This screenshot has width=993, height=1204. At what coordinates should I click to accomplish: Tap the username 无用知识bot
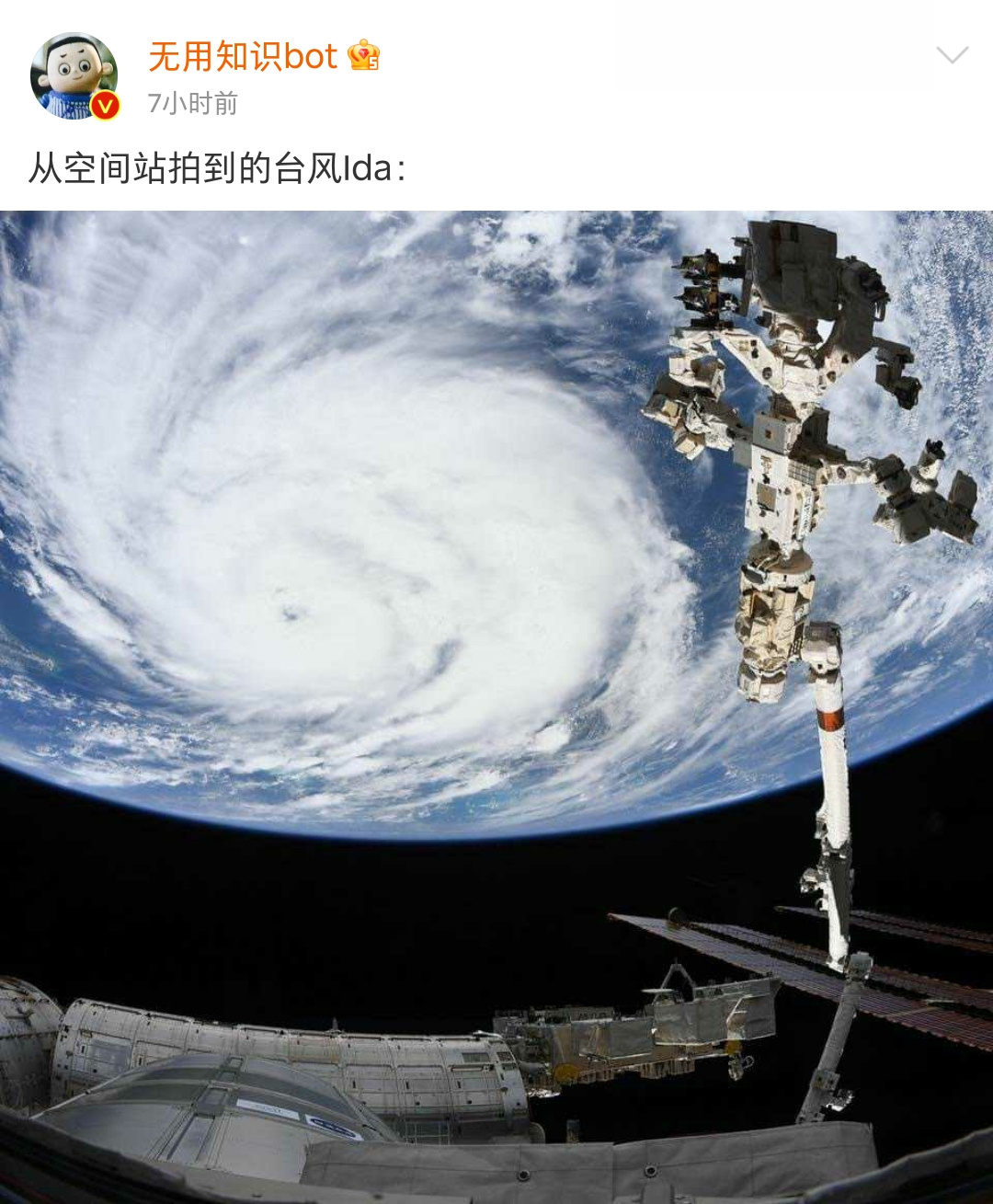click(x=243, y=57)
